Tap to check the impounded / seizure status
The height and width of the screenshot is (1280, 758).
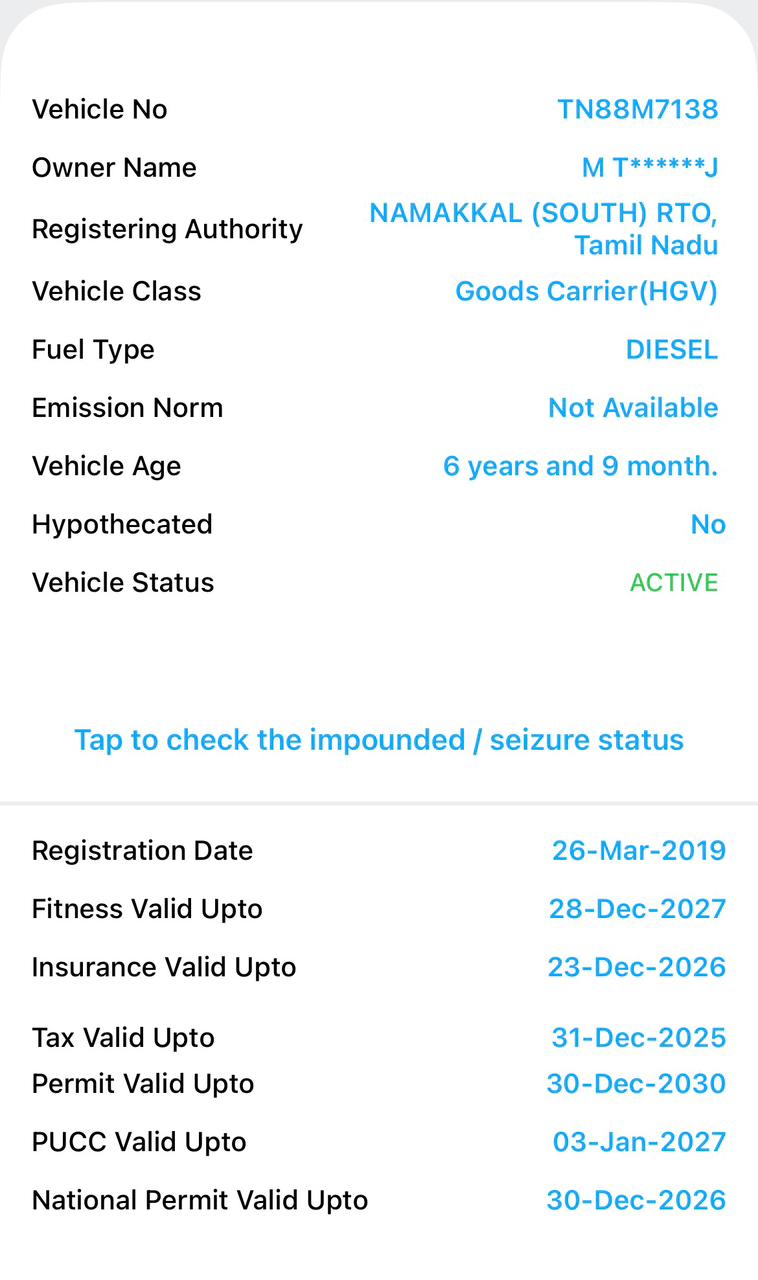click(379, 740)
